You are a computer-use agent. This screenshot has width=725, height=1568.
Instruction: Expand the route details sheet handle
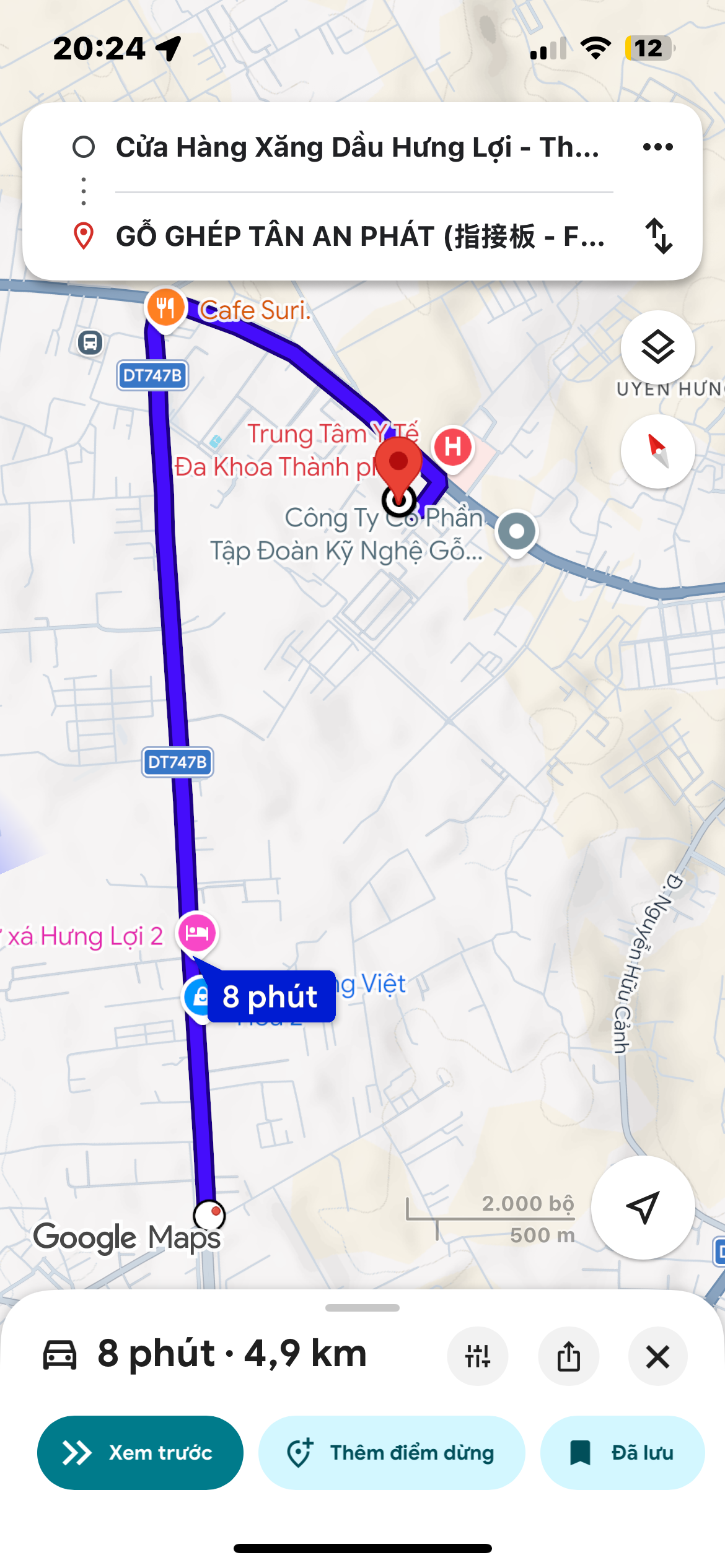pyautogui.click(x=362, y=1308)
